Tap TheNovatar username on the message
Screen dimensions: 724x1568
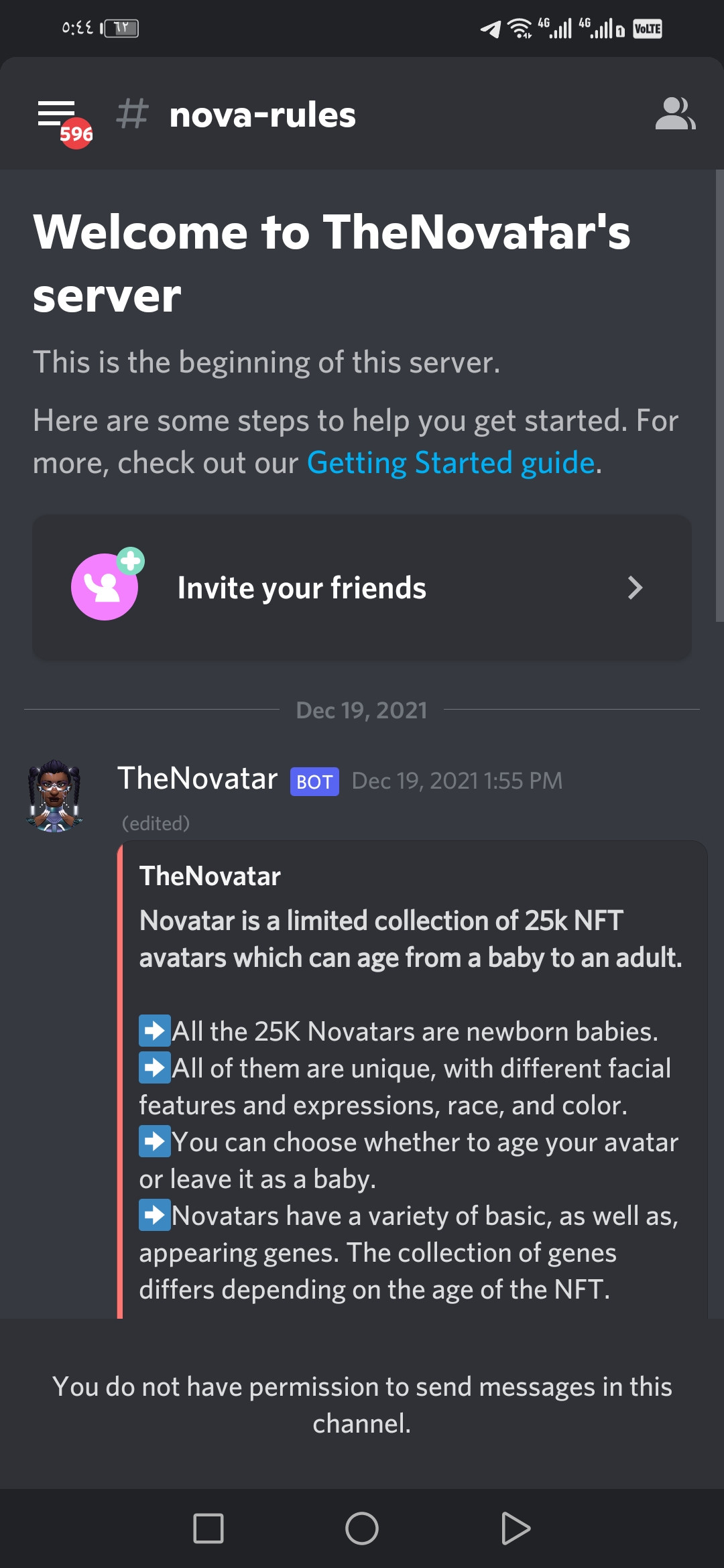198,779
